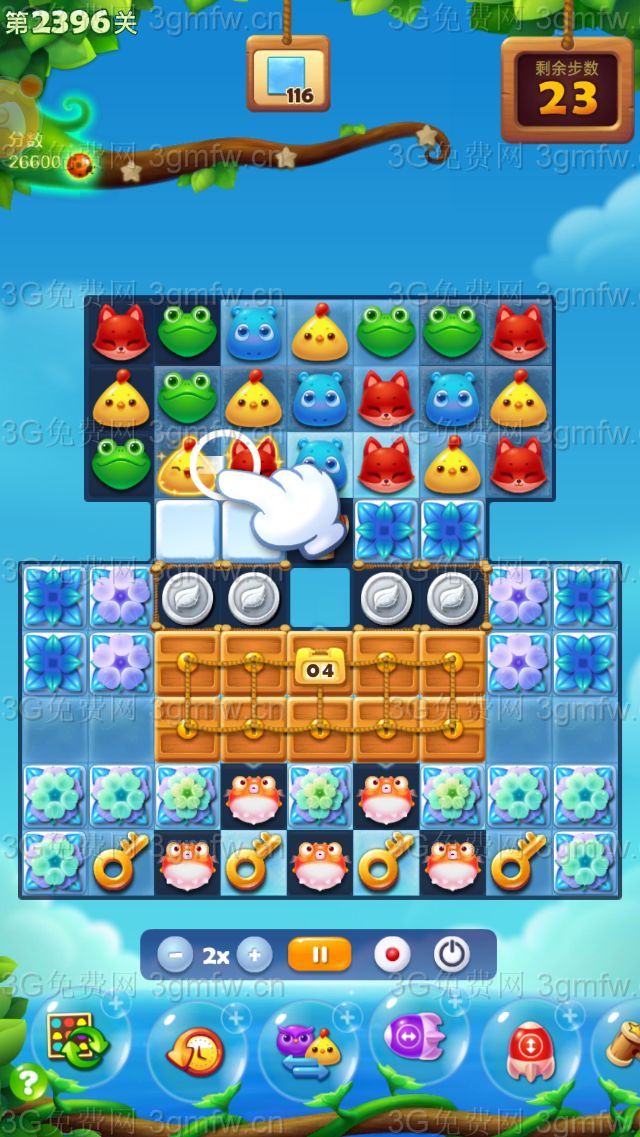
Task: Use the board shuffle booster bubble
Action: [x=82, y=1040]
